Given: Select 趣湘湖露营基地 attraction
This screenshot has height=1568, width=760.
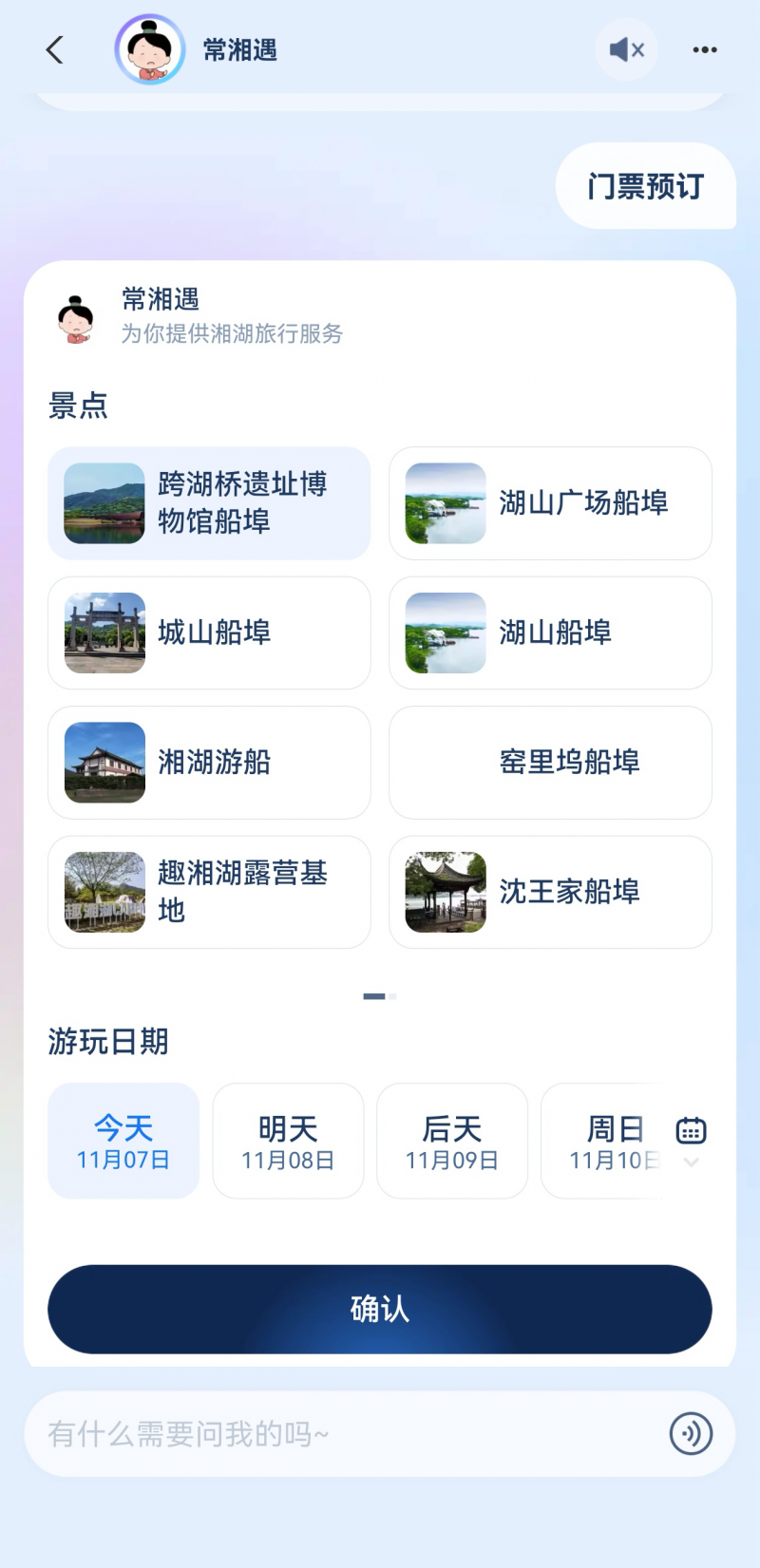Looking at the screenshot, I should click(x=209, y=892).
